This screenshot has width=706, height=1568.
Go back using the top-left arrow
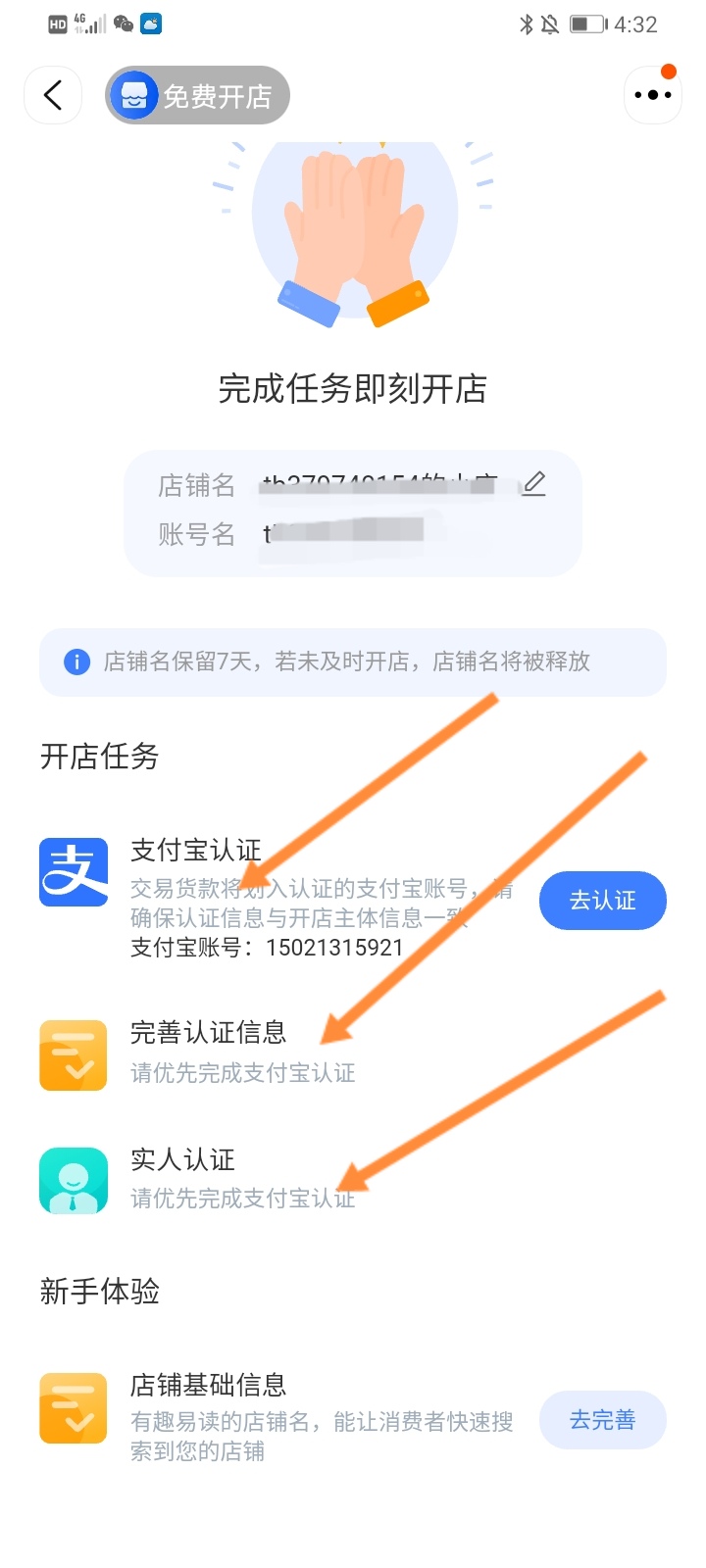[x=53, y=95]
